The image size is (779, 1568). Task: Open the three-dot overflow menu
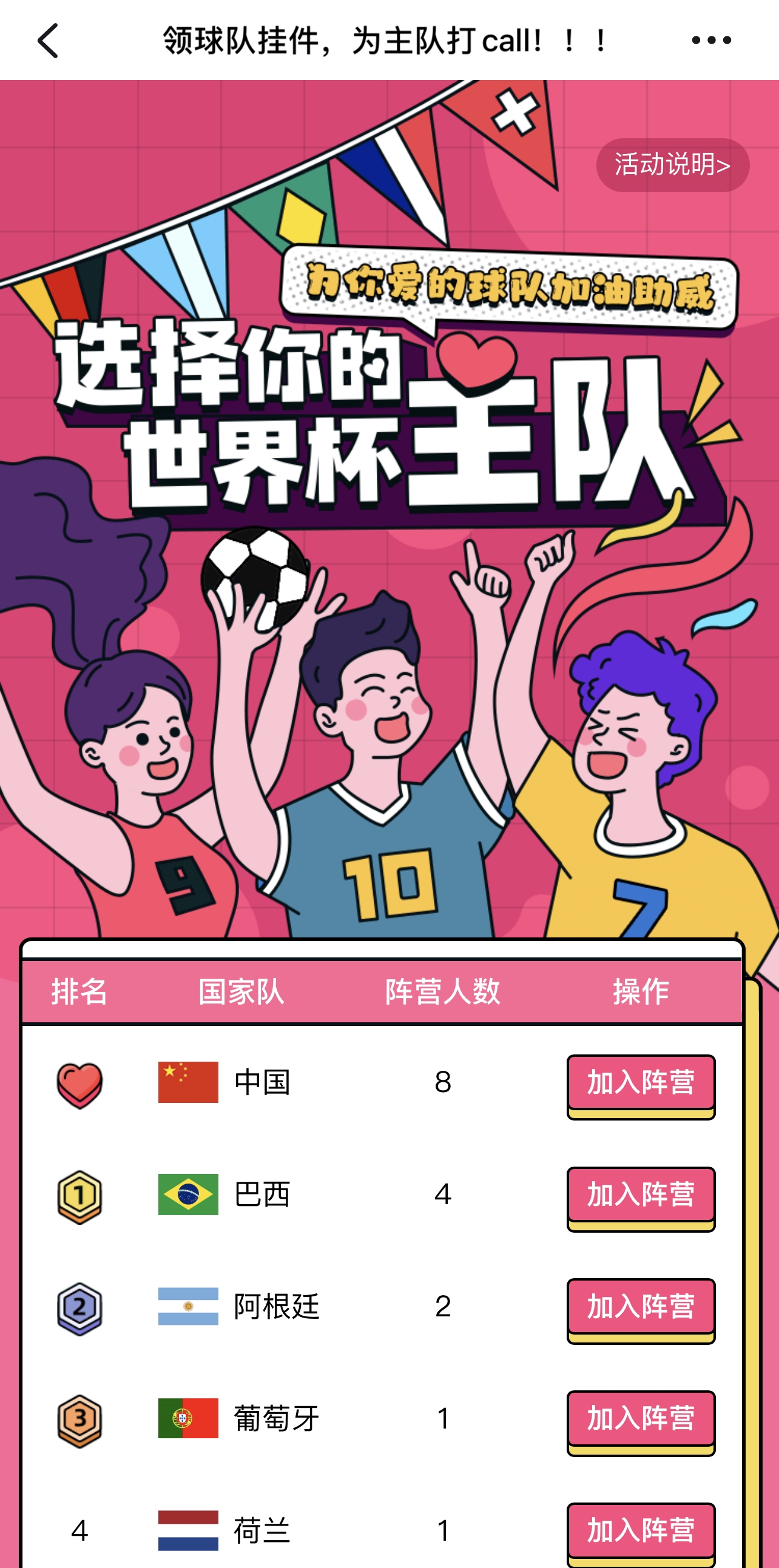(x=711, y=41)
